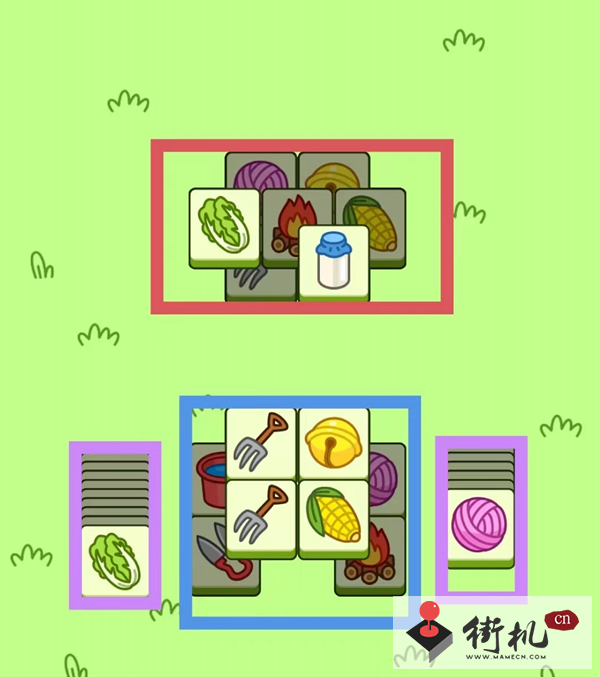Pick the golden bell tile
This screenshot has width=600, height=677.
click(334, 441)
